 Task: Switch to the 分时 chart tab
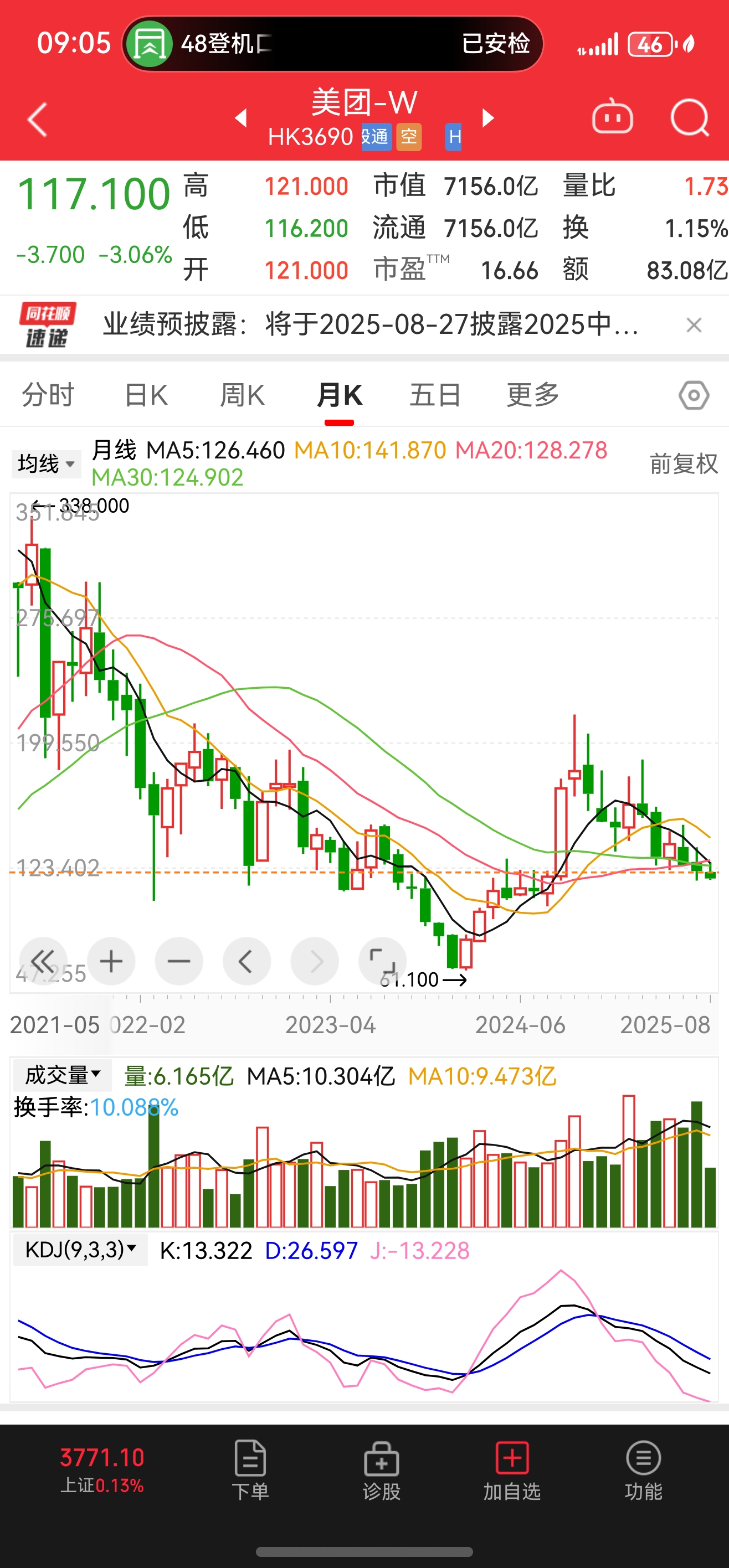(48, 396)
